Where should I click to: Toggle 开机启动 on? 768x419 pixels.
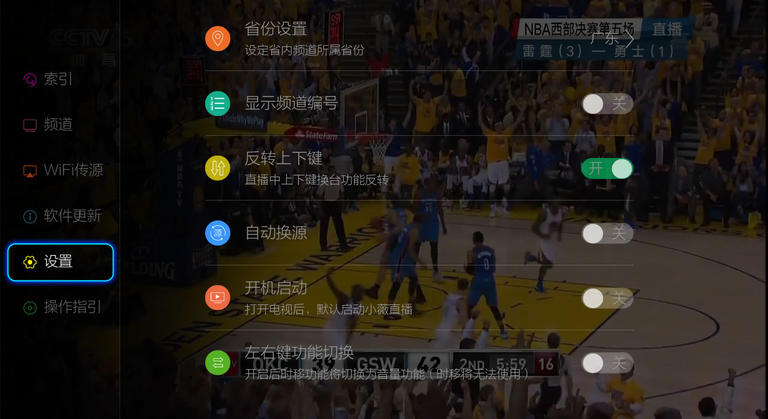point(607,298)
